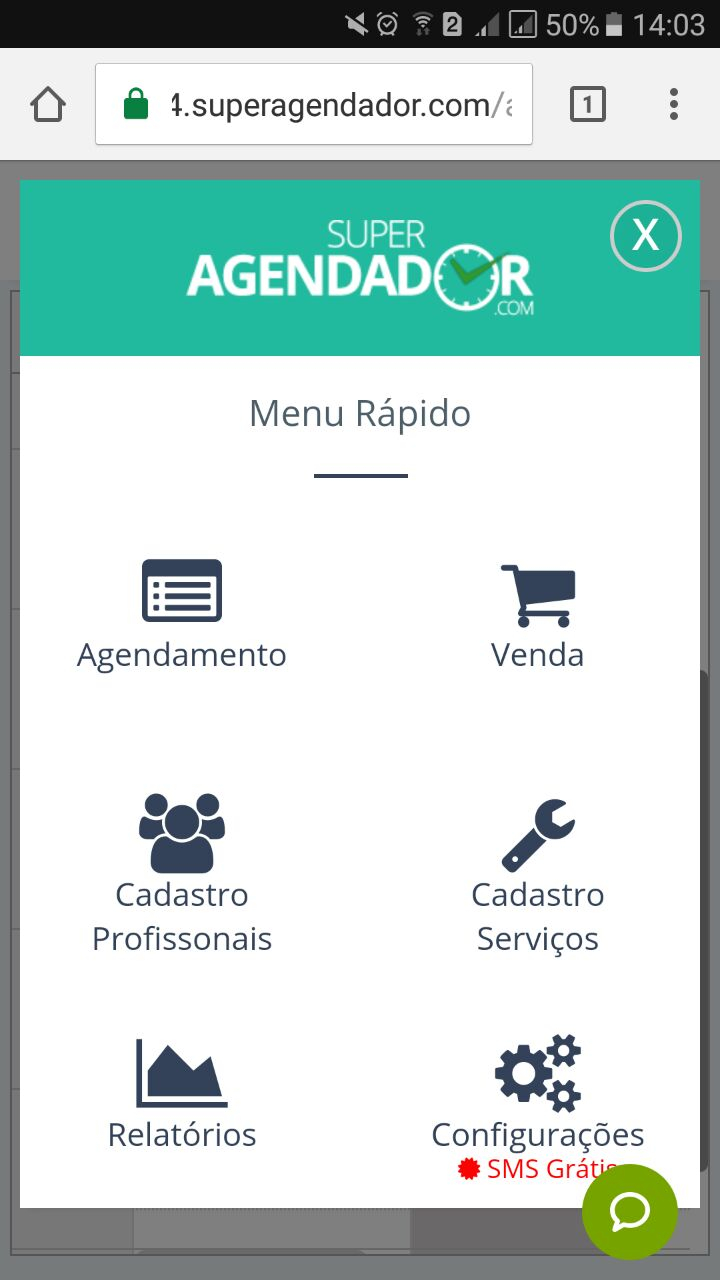The width and height of the screenshot is (720, 1280).
Task: Click the Relatórios label text
Action: (x=181, y=1134)
